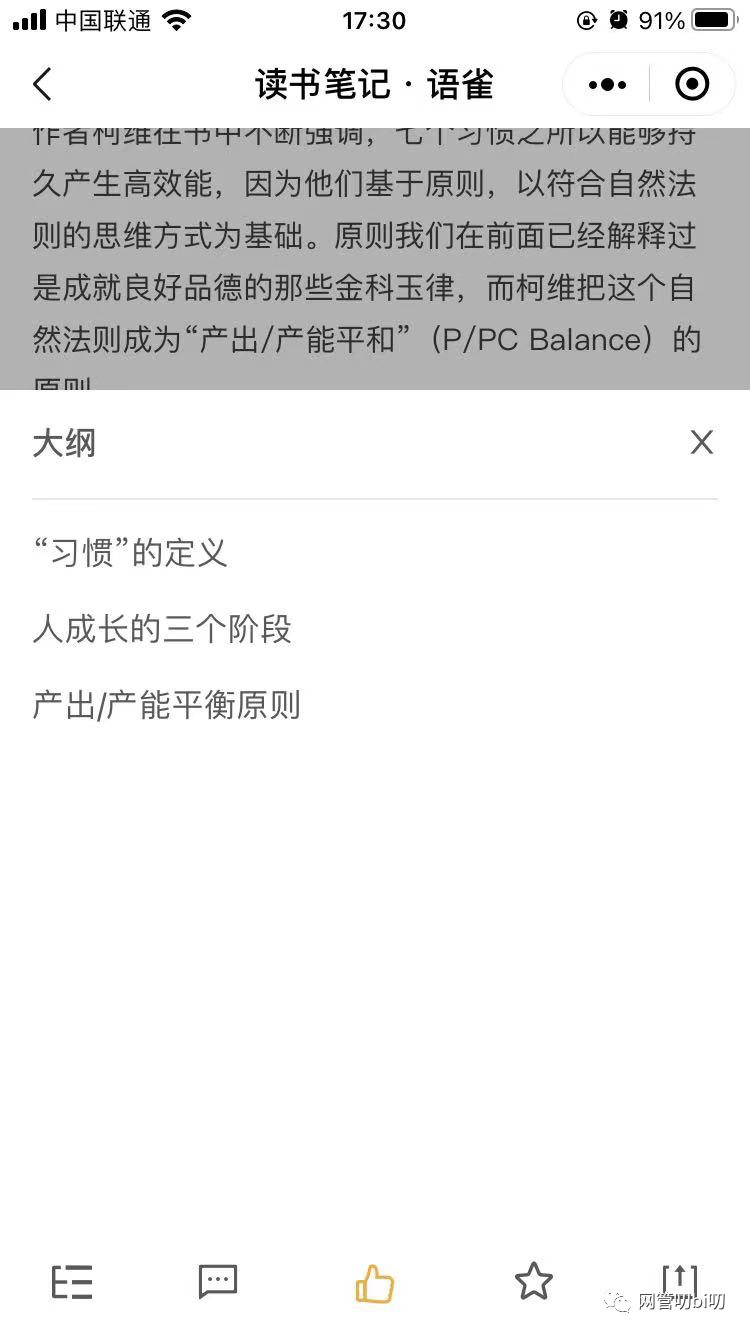Screen dimensions: 750x1334
Task: Jump to '习惯'的定义 section
Action: [130, 552]
